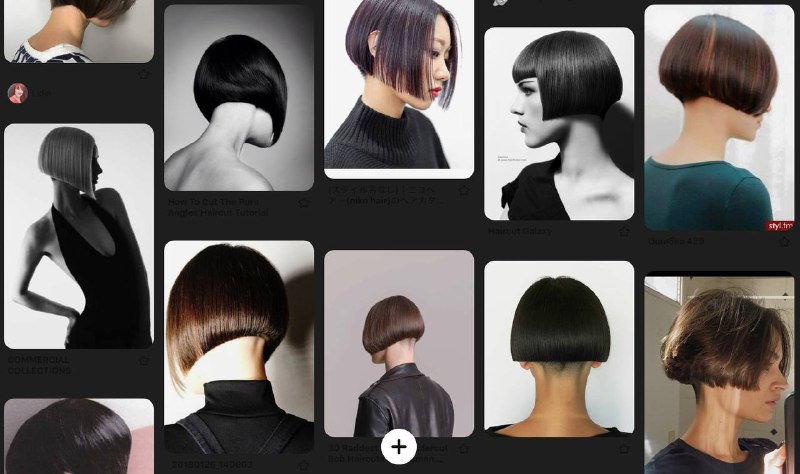Open the 'How To Cut The Pure Angles' pin

(239, 98)
